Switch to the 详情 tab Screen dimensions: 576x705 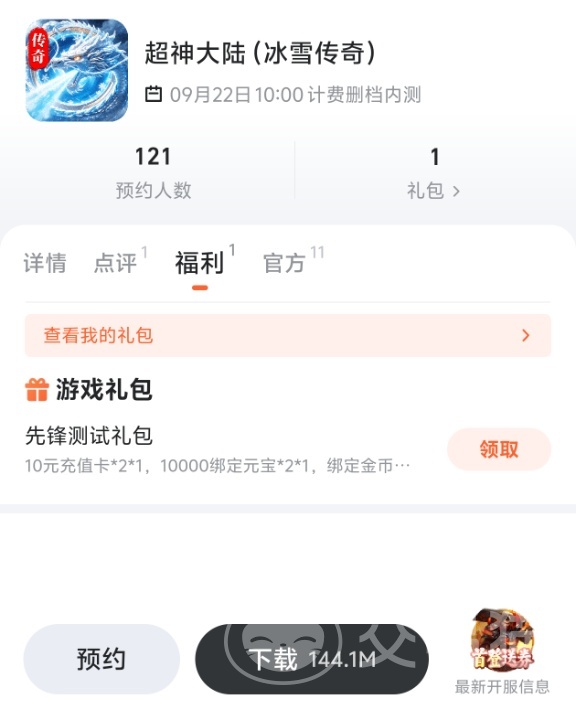45,263
